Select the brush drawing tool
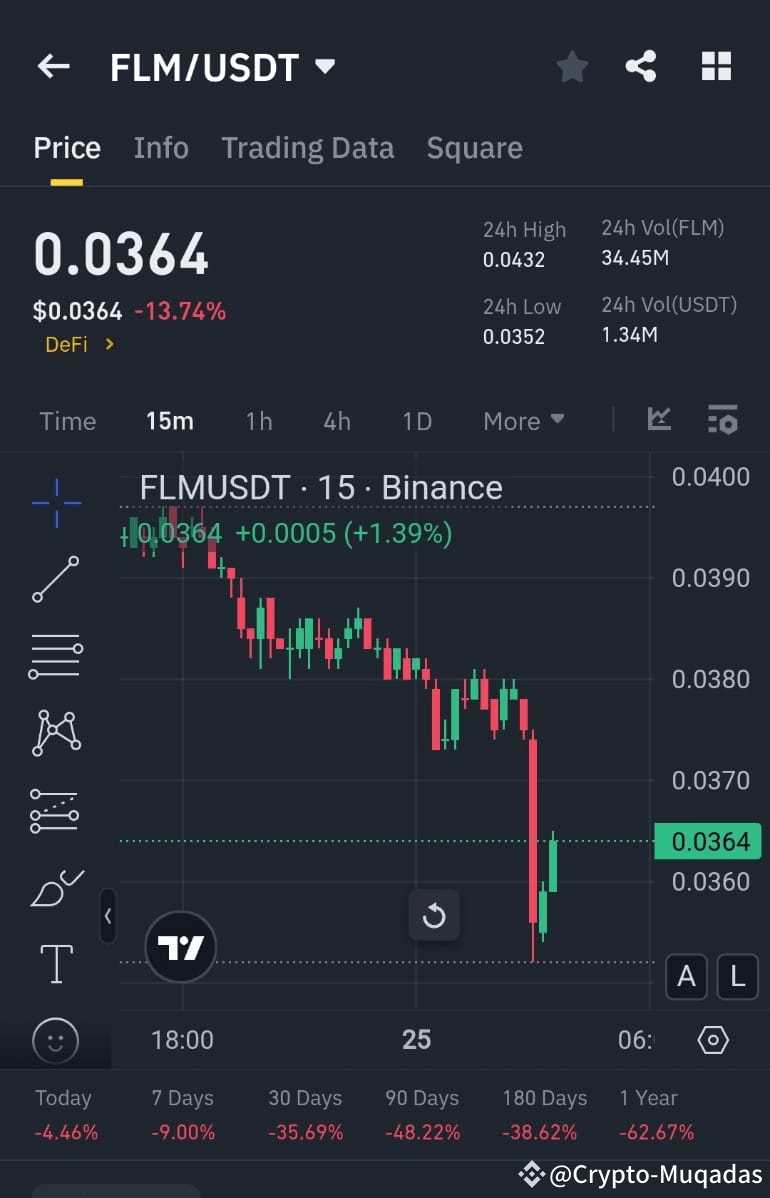 (55, 888)
